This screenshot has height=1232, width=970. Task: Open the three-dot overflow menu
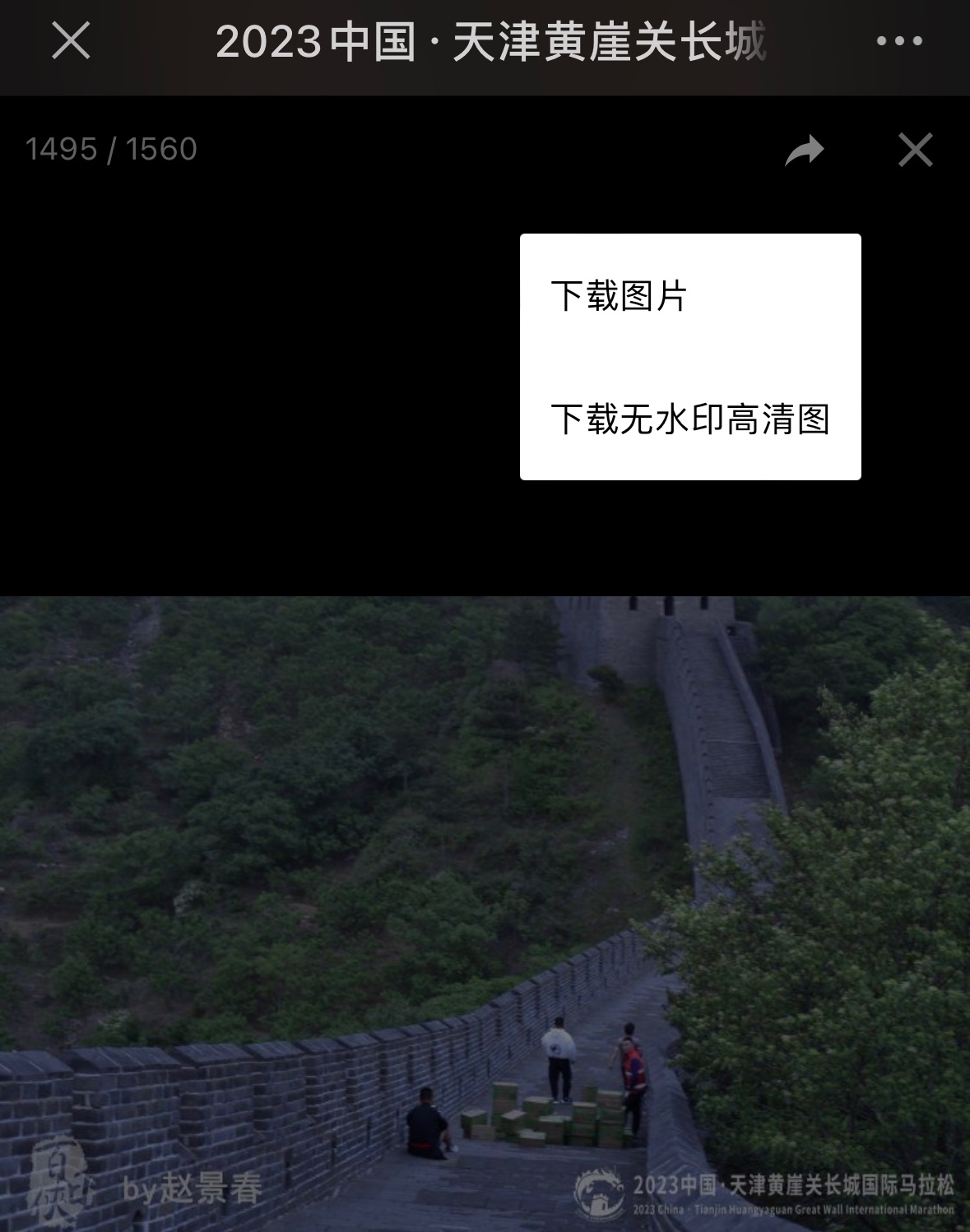pos(899,41)
